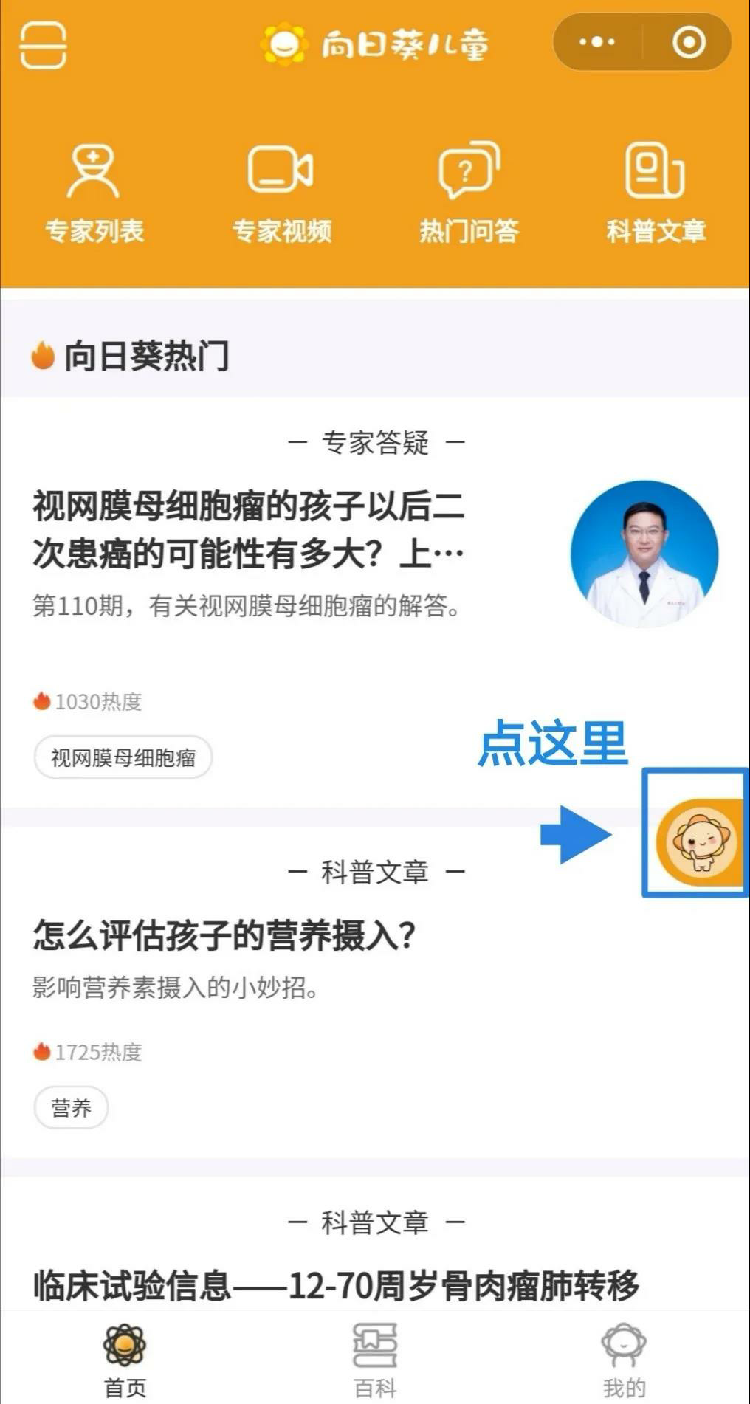Viewport: 750px width, 1404px height.
Task: Select the 营养 tag chip
Action: [71, 1108]
